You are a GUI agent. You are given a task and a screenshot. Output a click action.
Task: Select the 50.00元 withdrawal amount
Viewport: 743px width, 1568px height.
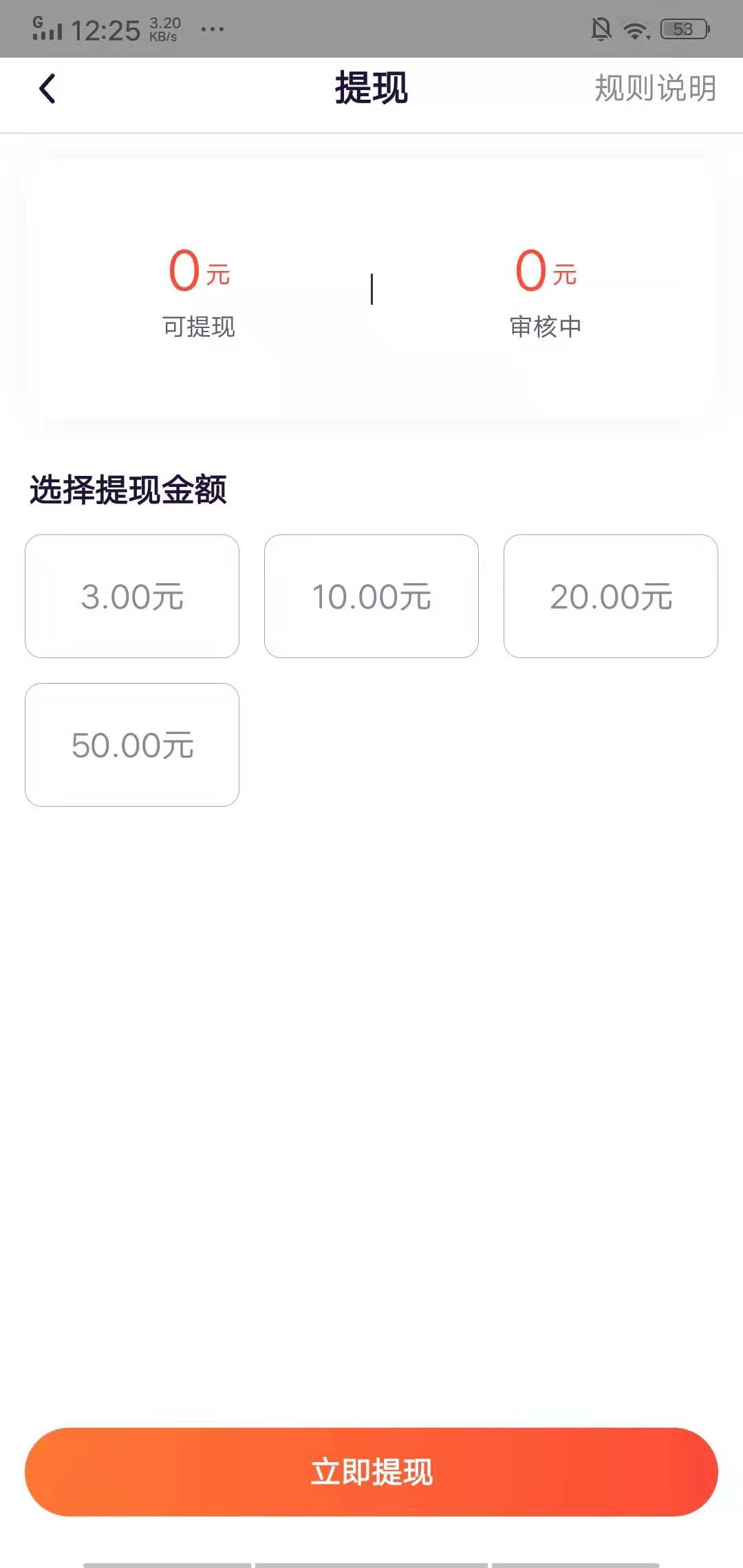tap(131, 744)
